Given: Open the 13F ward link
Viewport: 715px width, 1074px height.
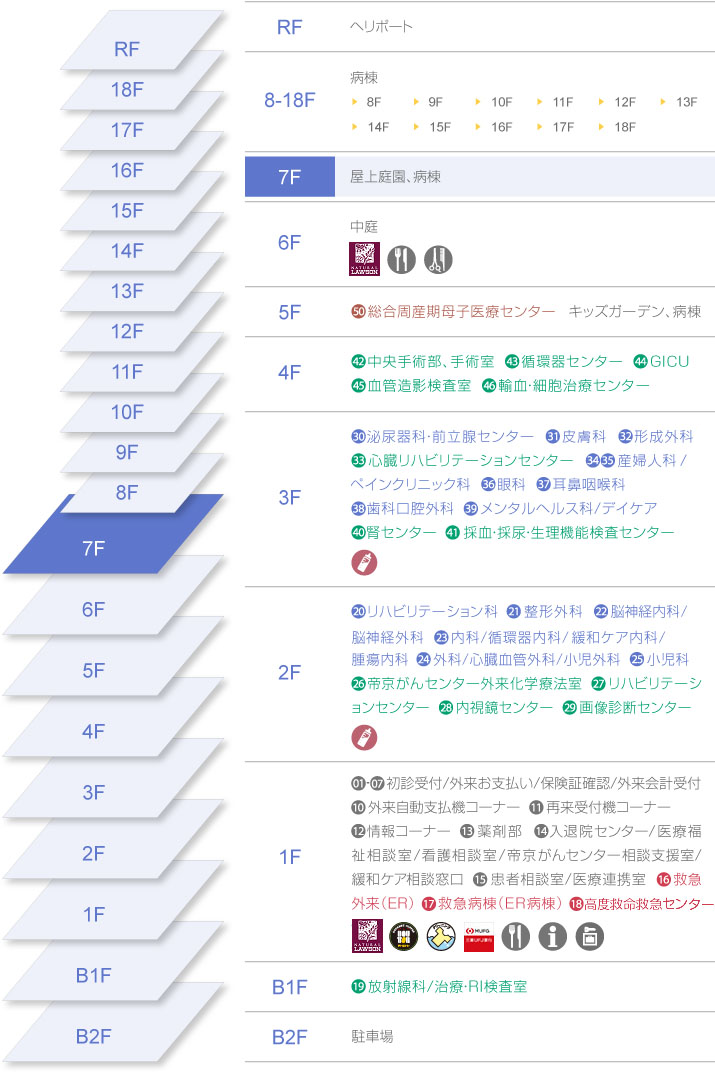Looking at the screenshot, I should click(686, 102).
